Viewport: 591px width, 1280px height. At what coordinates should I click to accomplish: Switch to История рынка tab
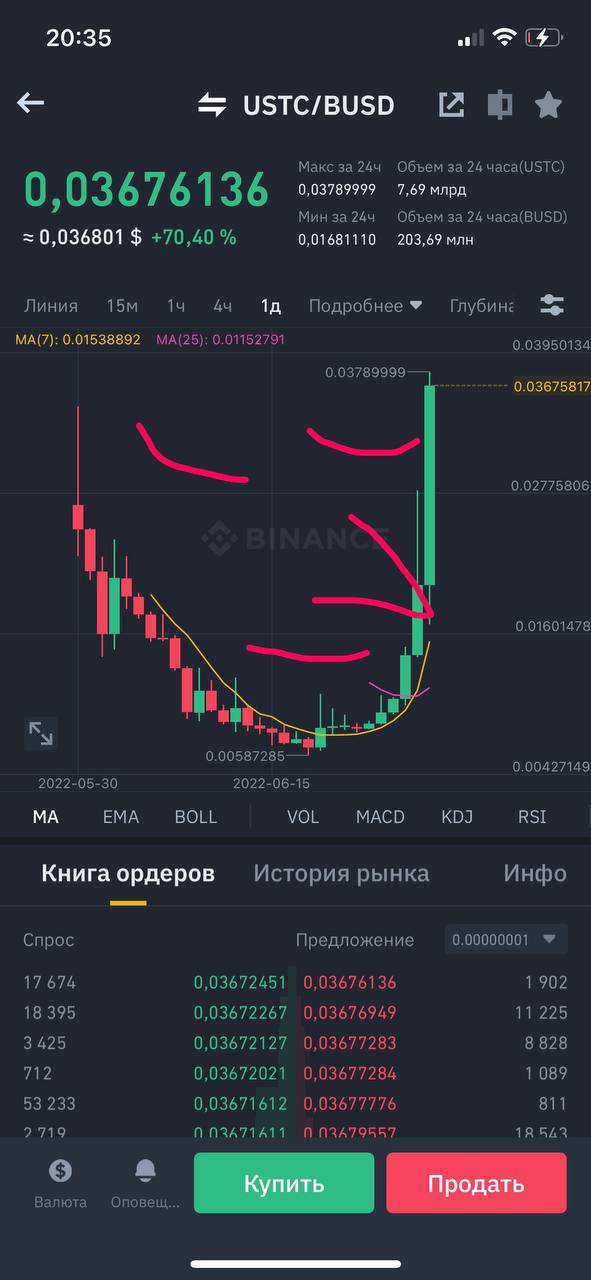coord(341,873)
